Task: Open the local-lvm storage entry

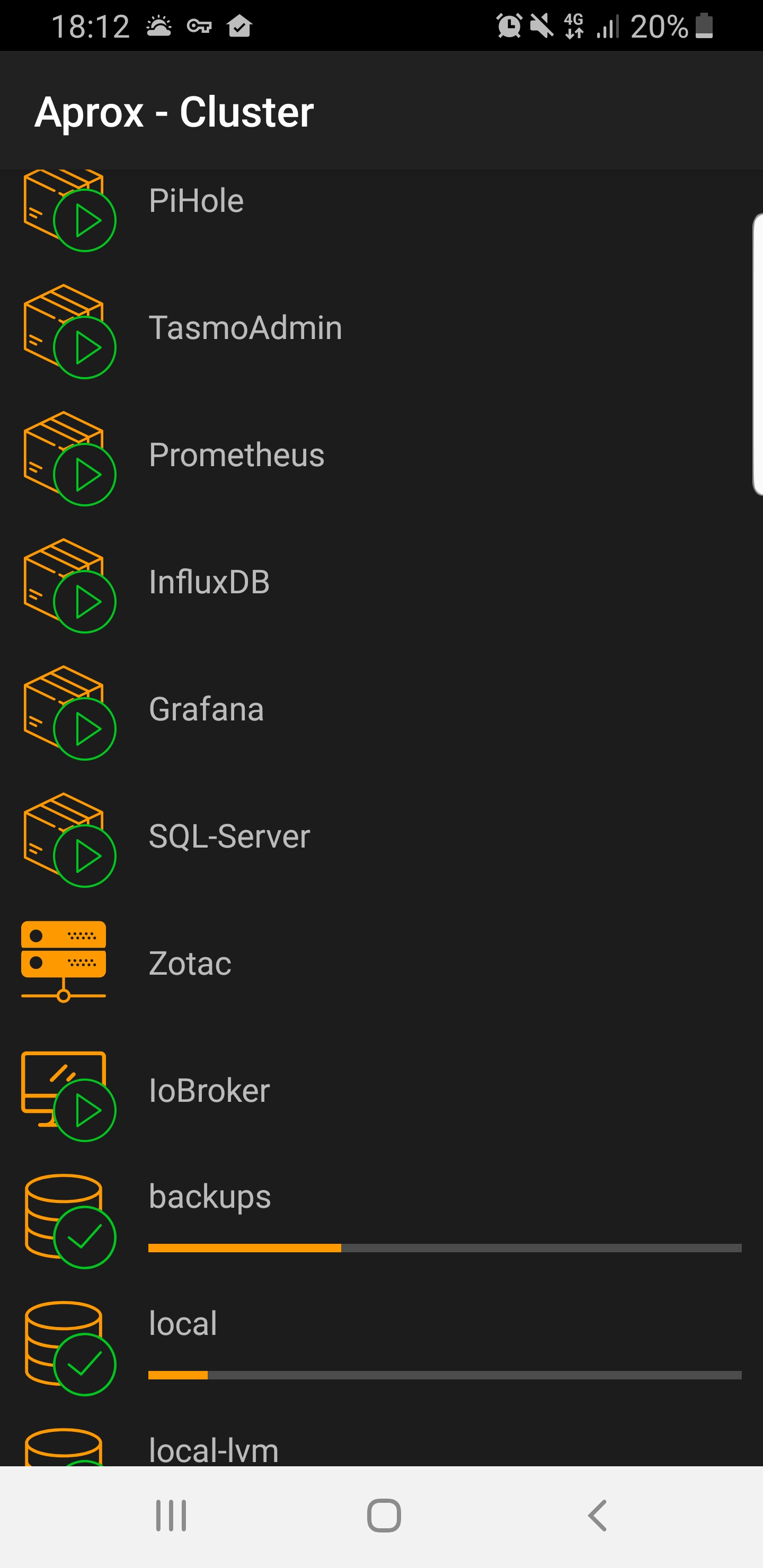Action: [x=381, y=1438]
